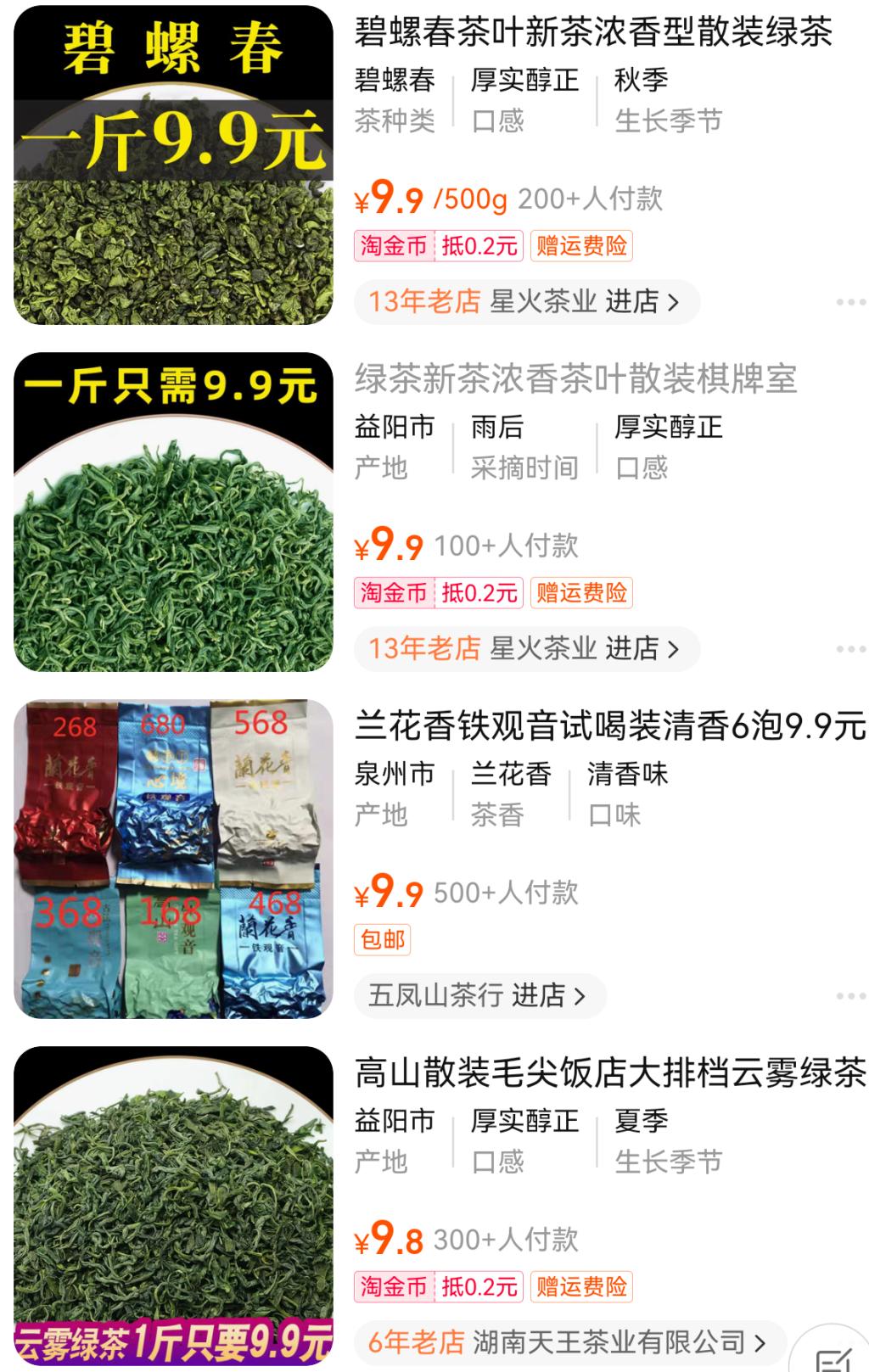The width and height of the screenshot is (869, 1372).
Task: Expand the first 星火茶业 进店 chevron
Action: tap(670, 301)
